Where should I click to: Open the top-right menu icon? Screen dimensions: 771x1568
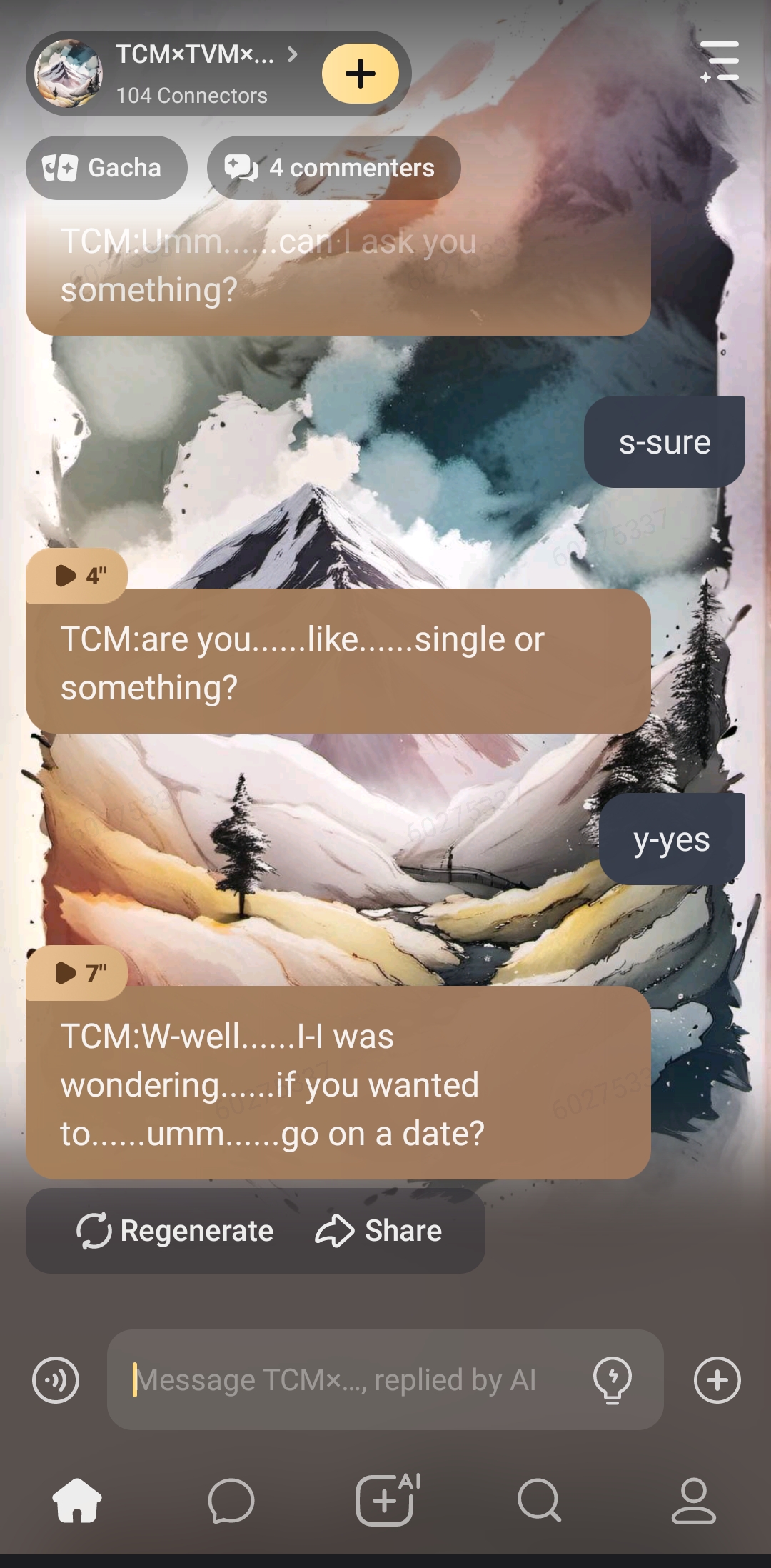(720, 61)
